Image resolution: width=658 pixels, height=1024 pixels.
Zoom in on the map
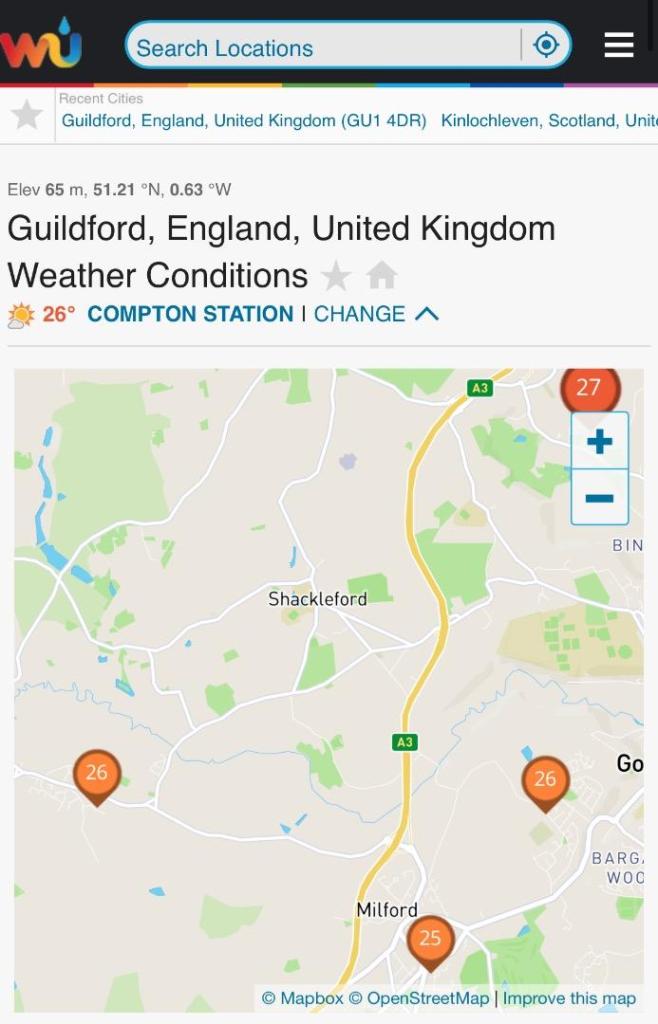coord(599,441)
